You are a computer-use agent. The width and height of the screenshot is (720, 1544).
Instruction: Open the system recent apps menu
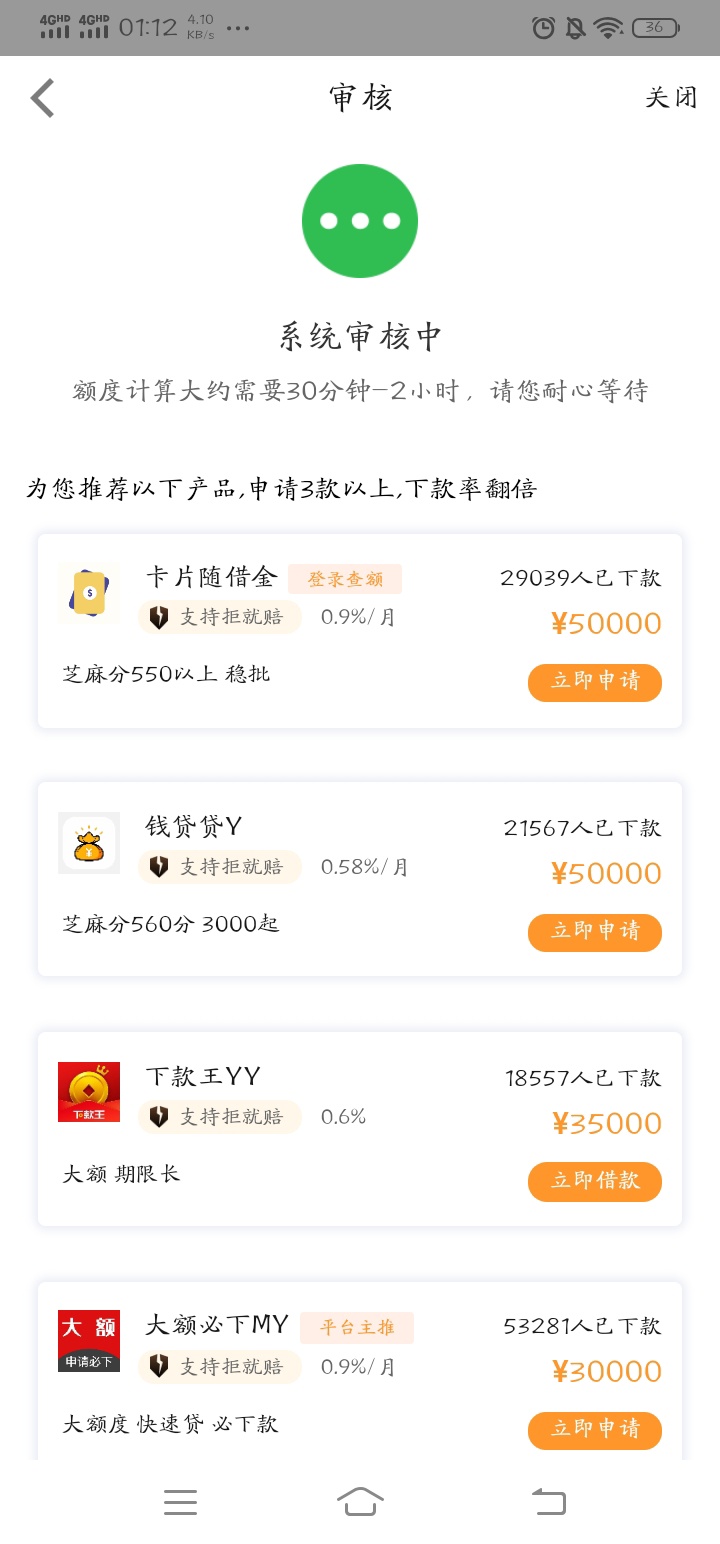180,1502
